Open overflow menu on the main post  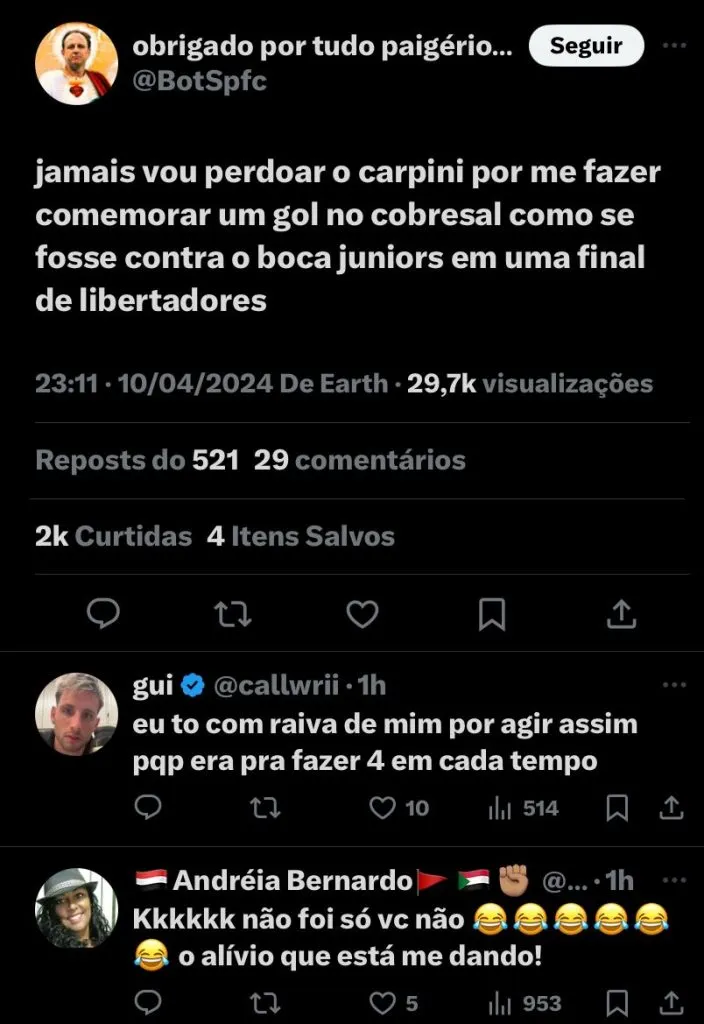pyautogui.click(x=676, y=45)
